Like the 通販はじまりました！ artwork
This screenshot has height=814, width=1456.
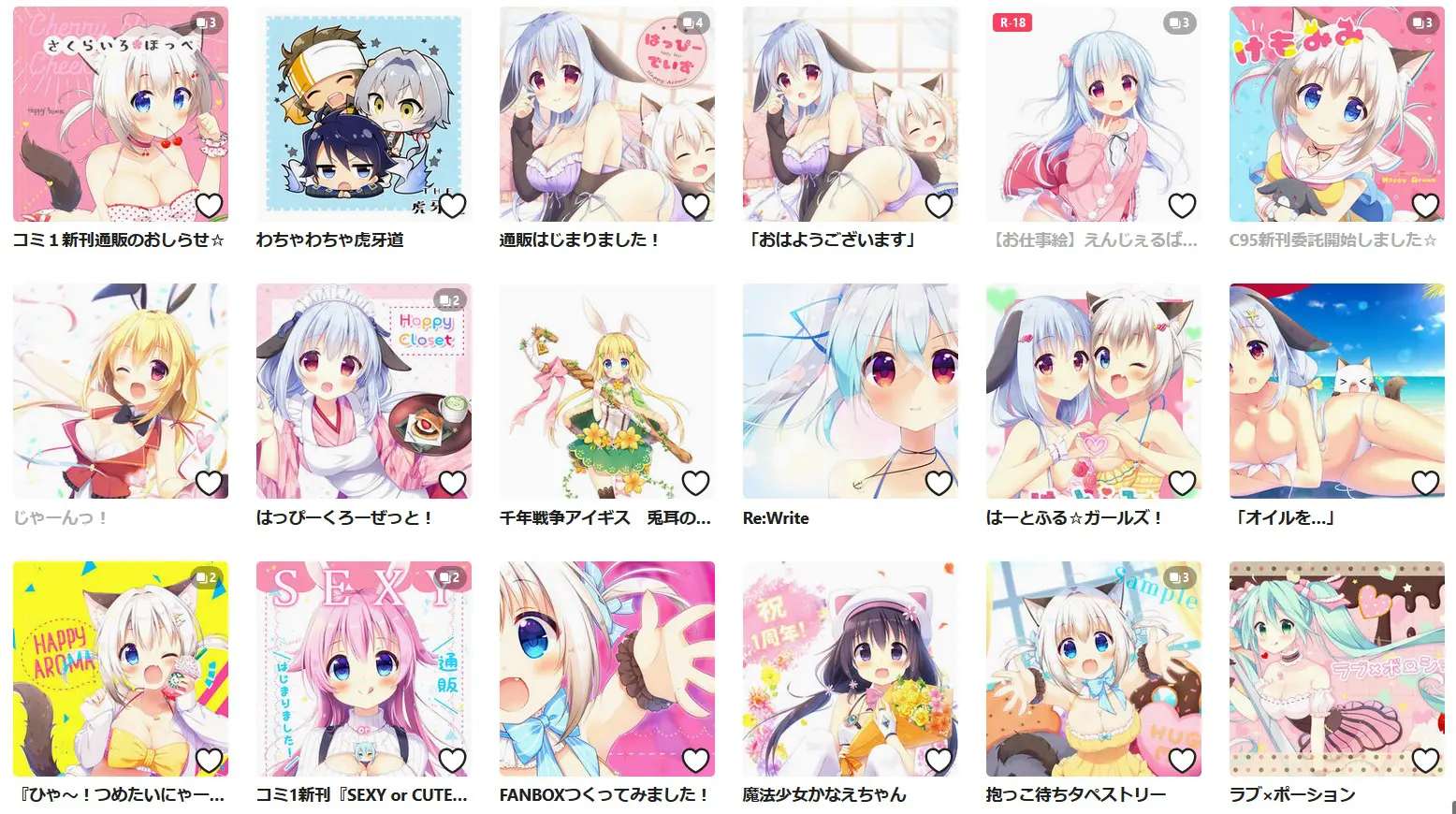click(695, 205)
